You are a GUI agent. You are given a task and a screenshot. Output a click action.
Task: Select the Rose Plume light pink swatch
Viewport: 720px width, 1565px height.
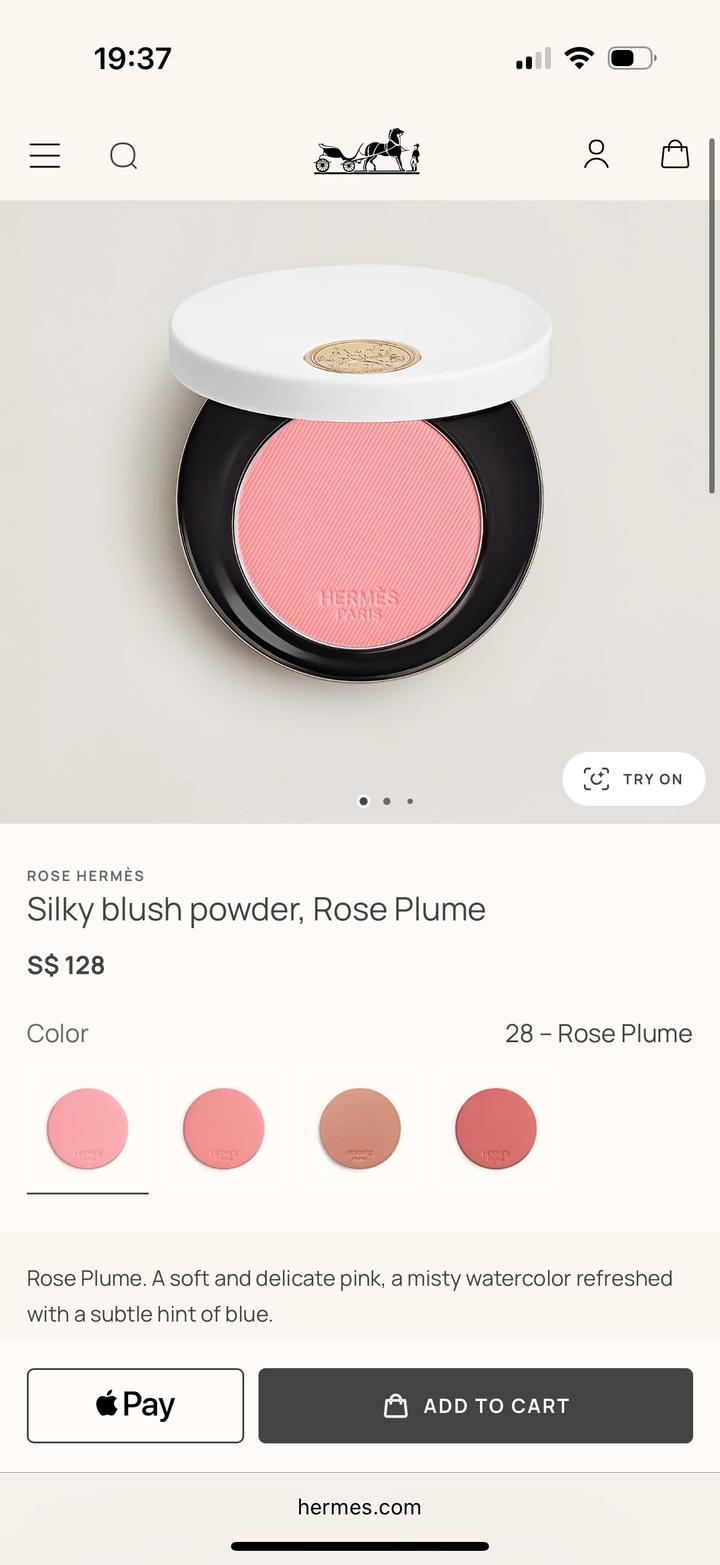point(88,1128)
